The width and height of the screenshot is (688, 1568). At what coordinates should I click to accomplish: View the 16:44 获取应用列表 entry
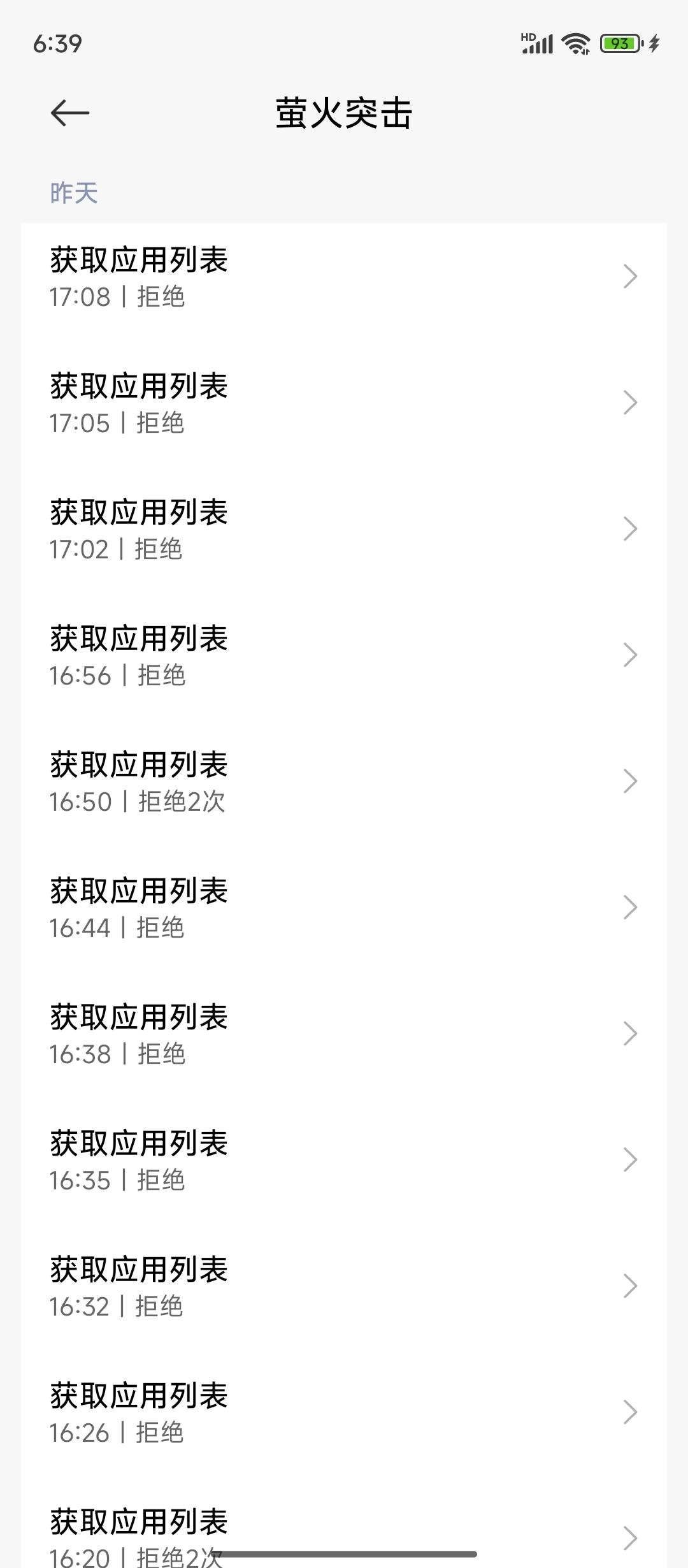(343, 908)
